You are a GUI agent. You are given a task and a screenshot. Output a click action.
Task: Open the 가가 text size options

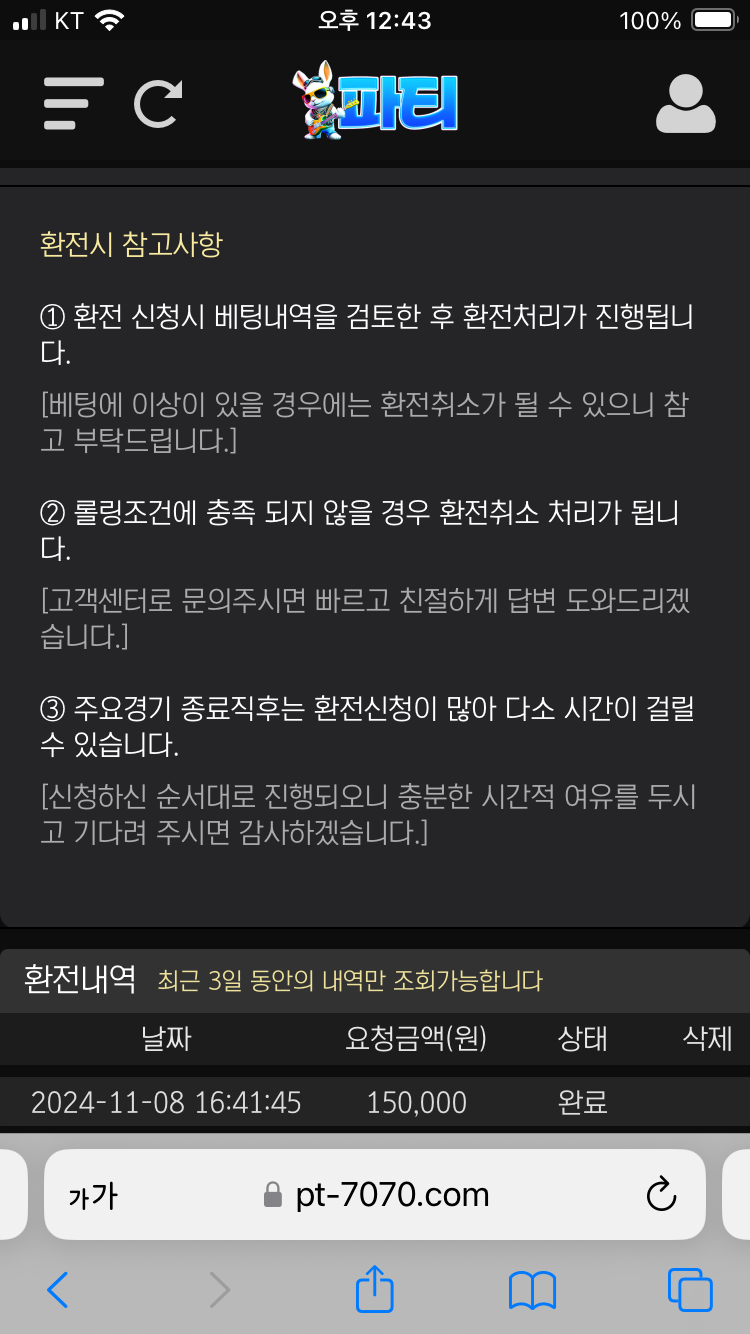pos(93,1195)
